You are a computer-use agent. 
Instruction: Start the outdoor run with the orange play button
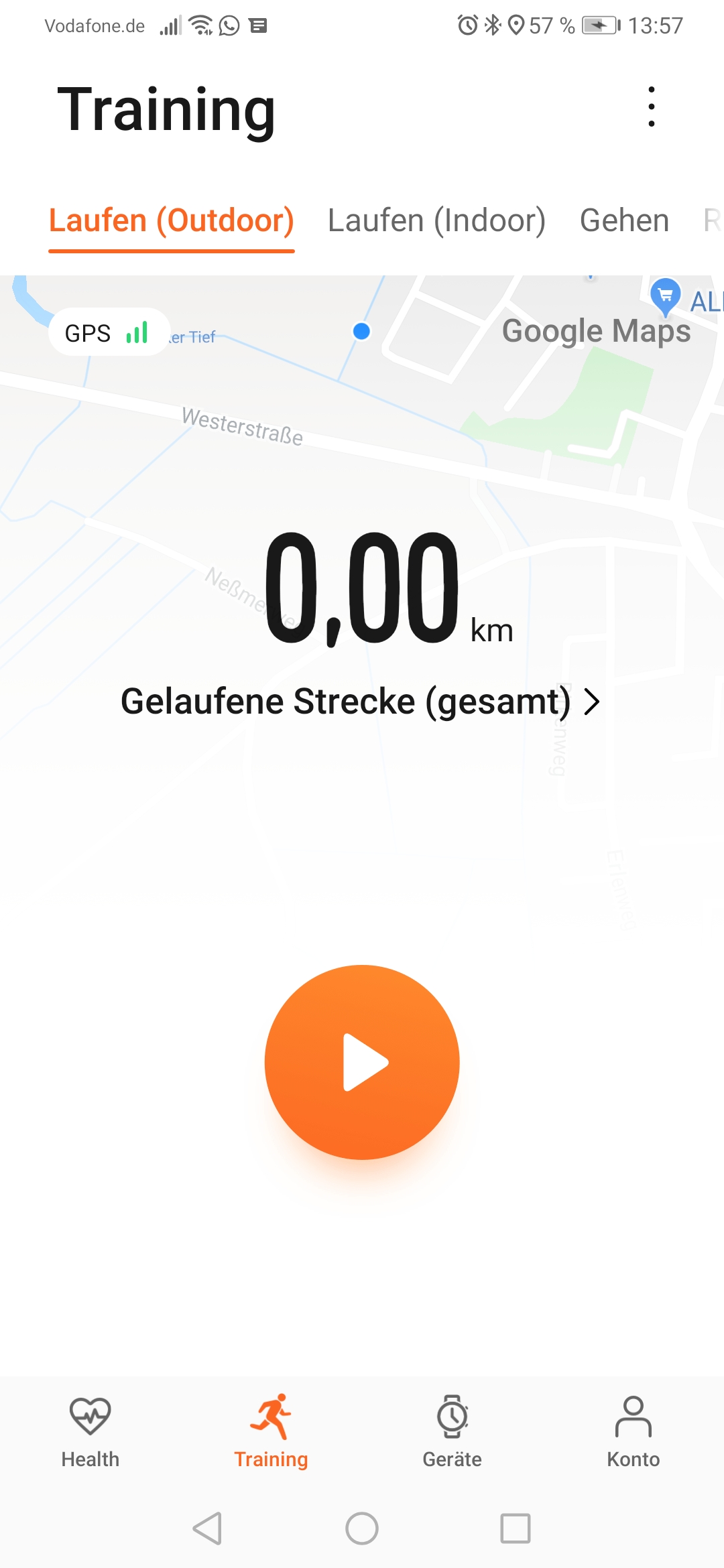point(362,1062)
